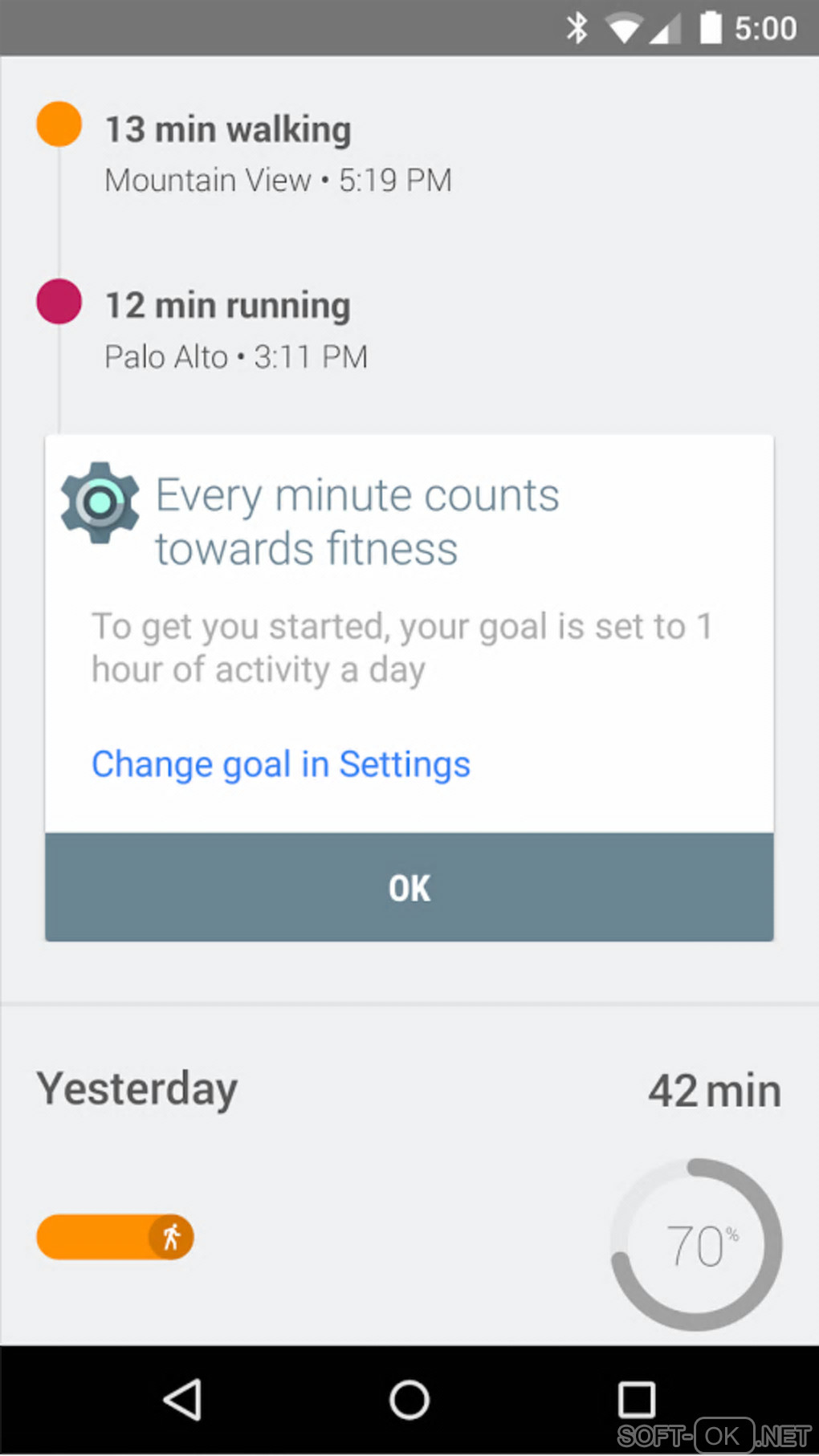Show recent apps
The image size is (819, 1456).
tap(636, 1401)
